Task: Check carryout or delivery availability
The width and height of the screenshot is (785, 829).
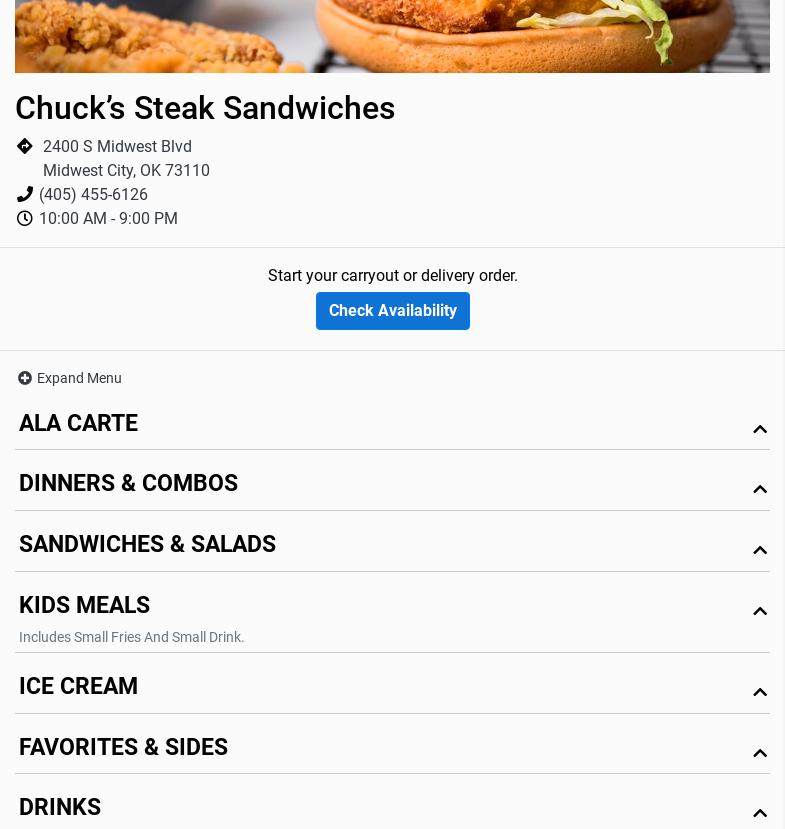Action: [392, 311]
